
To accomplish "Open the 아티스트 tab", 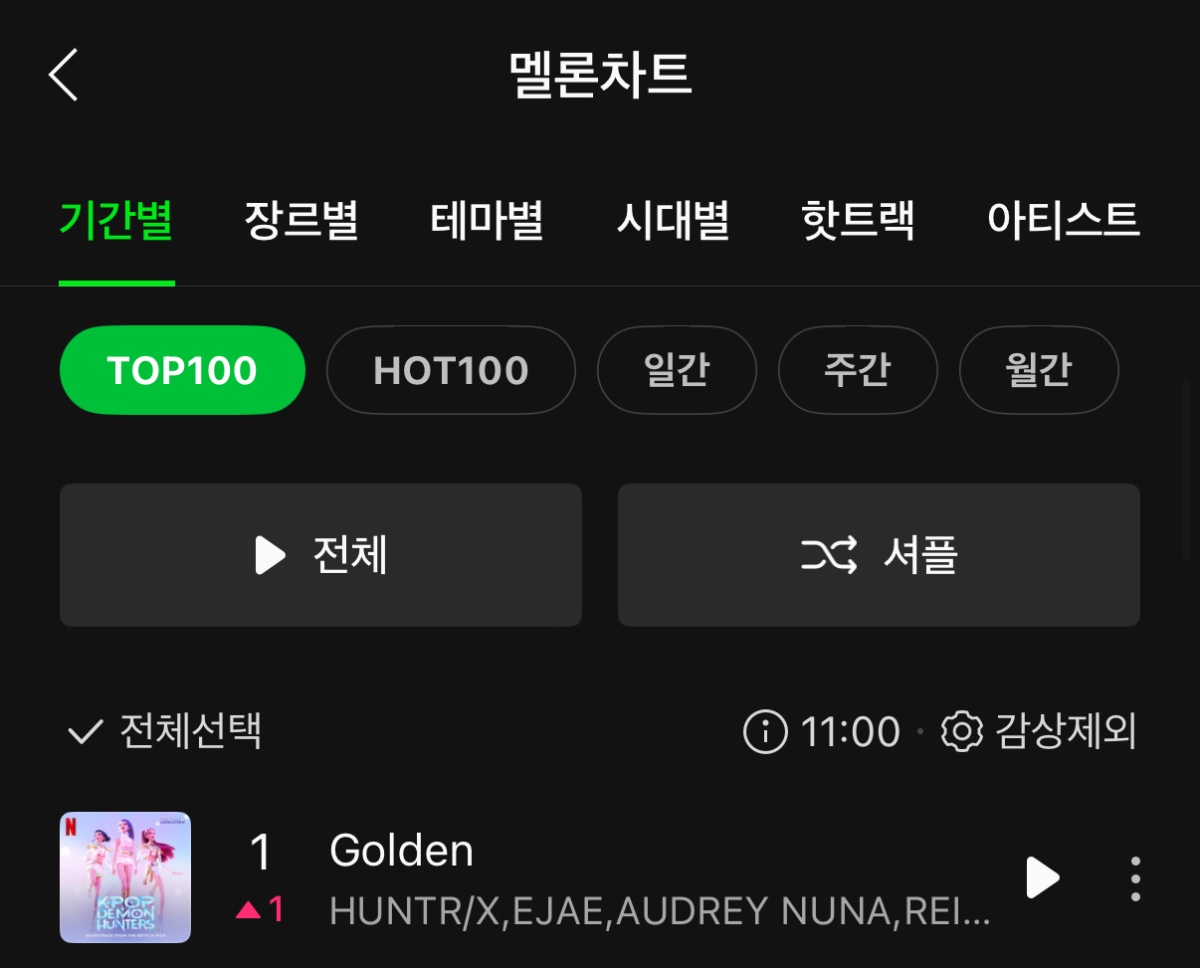I will pyautogui.click(x=1063, y=220).
